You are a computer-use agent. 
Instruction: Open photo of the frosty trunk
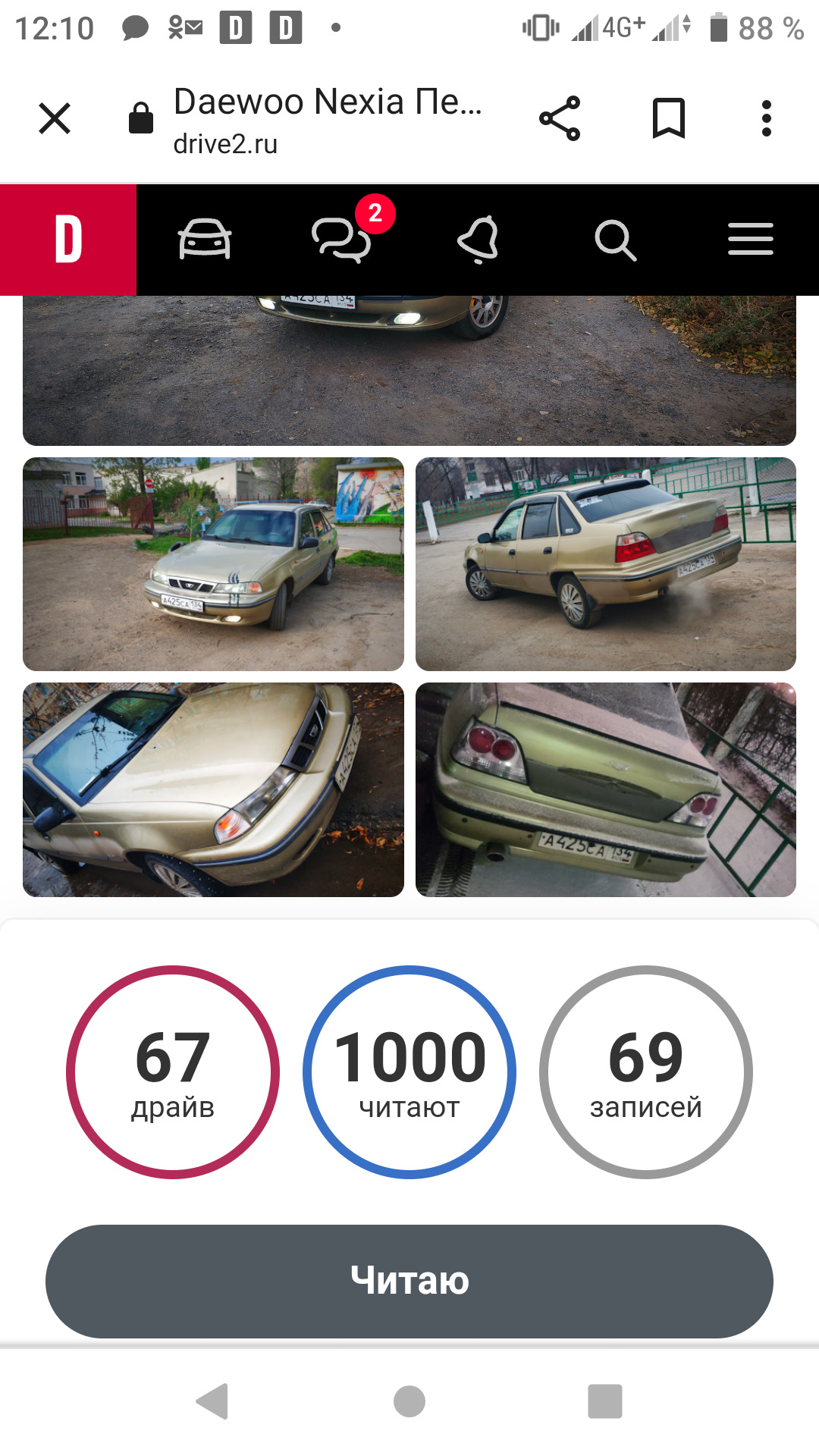(x=606, y=789)
